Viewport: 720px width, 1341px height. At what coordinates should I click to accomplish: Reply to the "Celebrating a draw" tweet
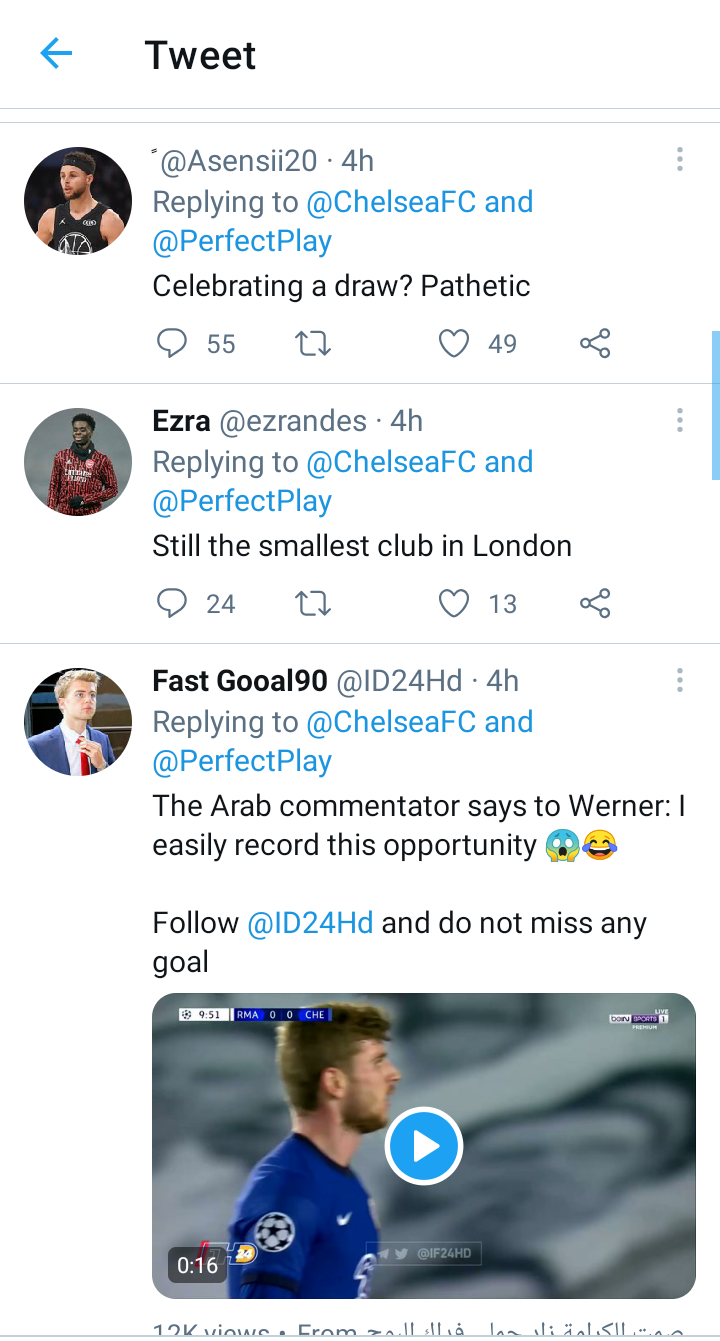173,344
